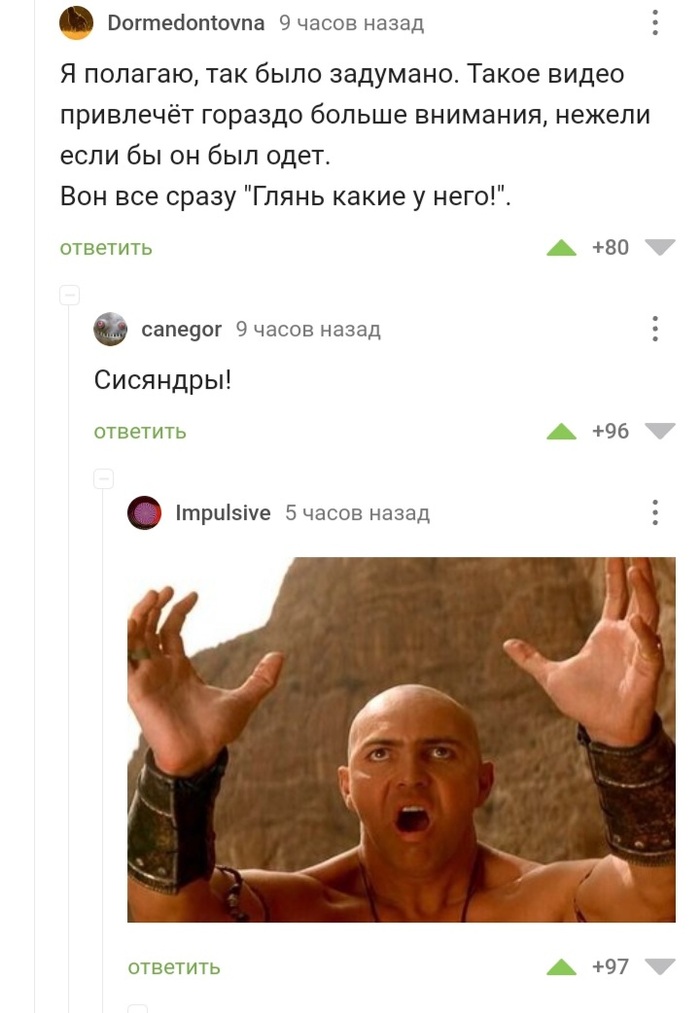Upvote canegor's comment
This screenshot has height=1013, width=700.
click(562, 432)
